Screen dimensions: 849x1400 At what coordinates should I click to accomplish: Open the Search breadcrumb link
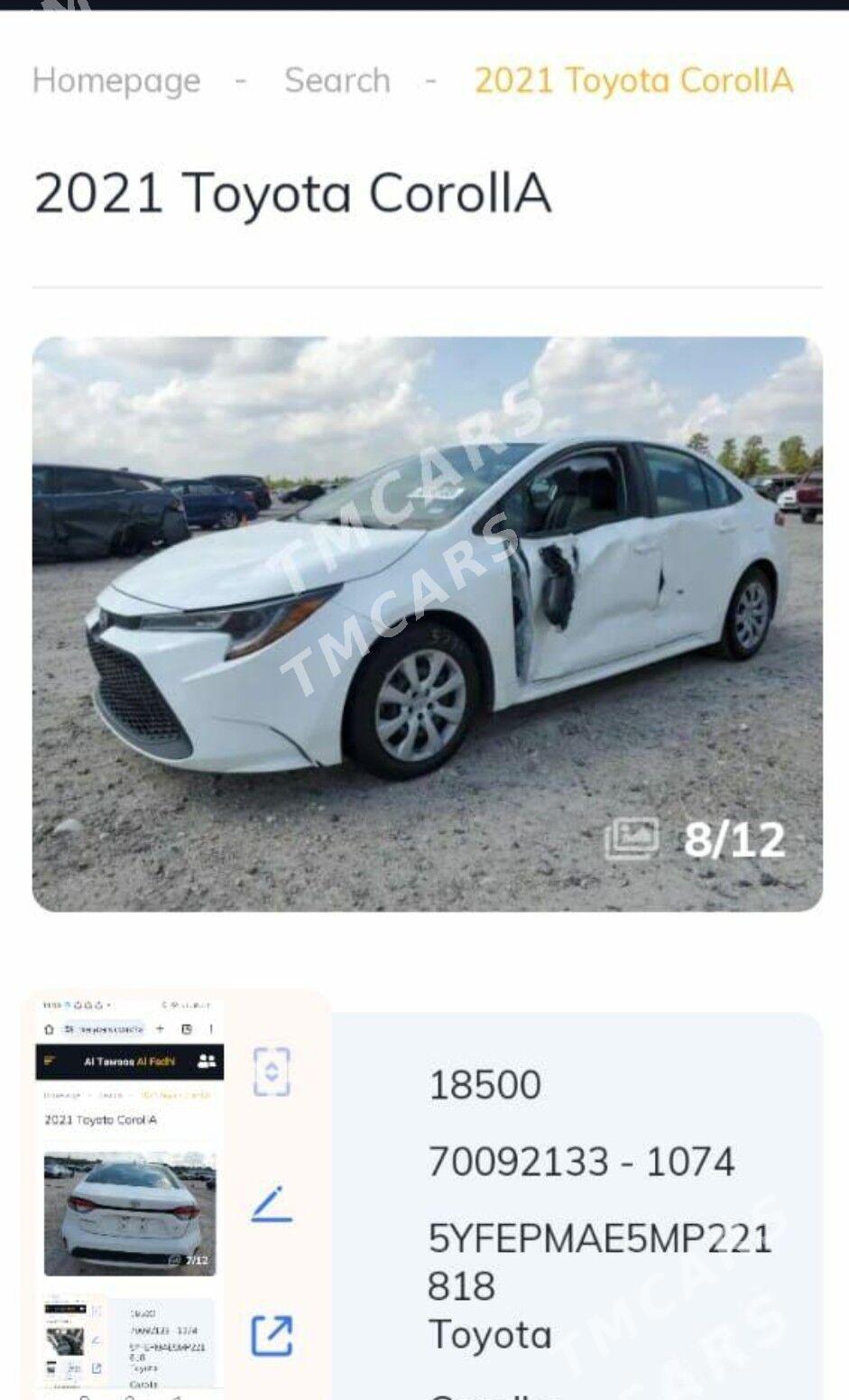(337, 80)
